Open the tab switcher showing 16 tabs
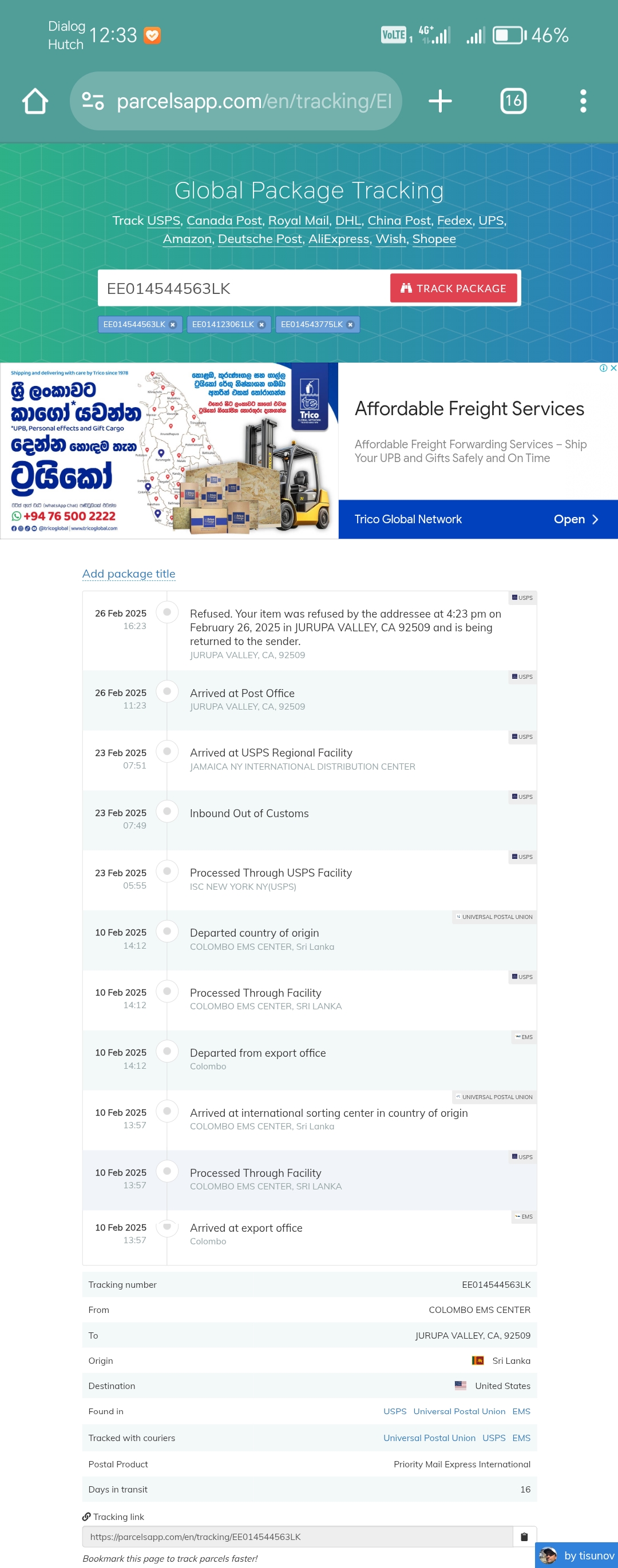The height and width of the screenshot is (1568, 618). (x=513, y=101)
